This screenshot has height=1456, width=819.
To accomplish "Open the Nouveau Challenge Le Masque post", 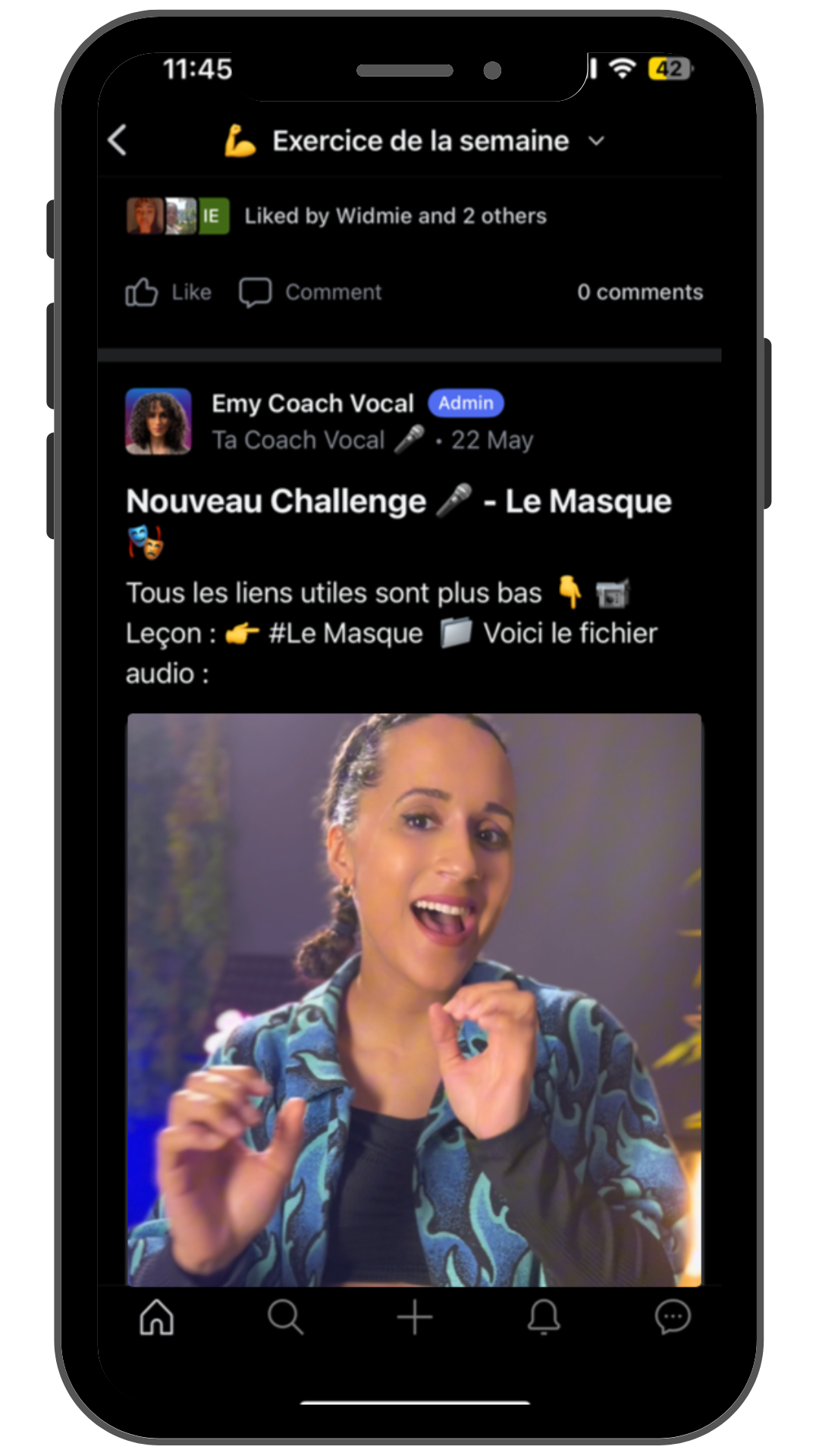I will [x=398, y=501].
